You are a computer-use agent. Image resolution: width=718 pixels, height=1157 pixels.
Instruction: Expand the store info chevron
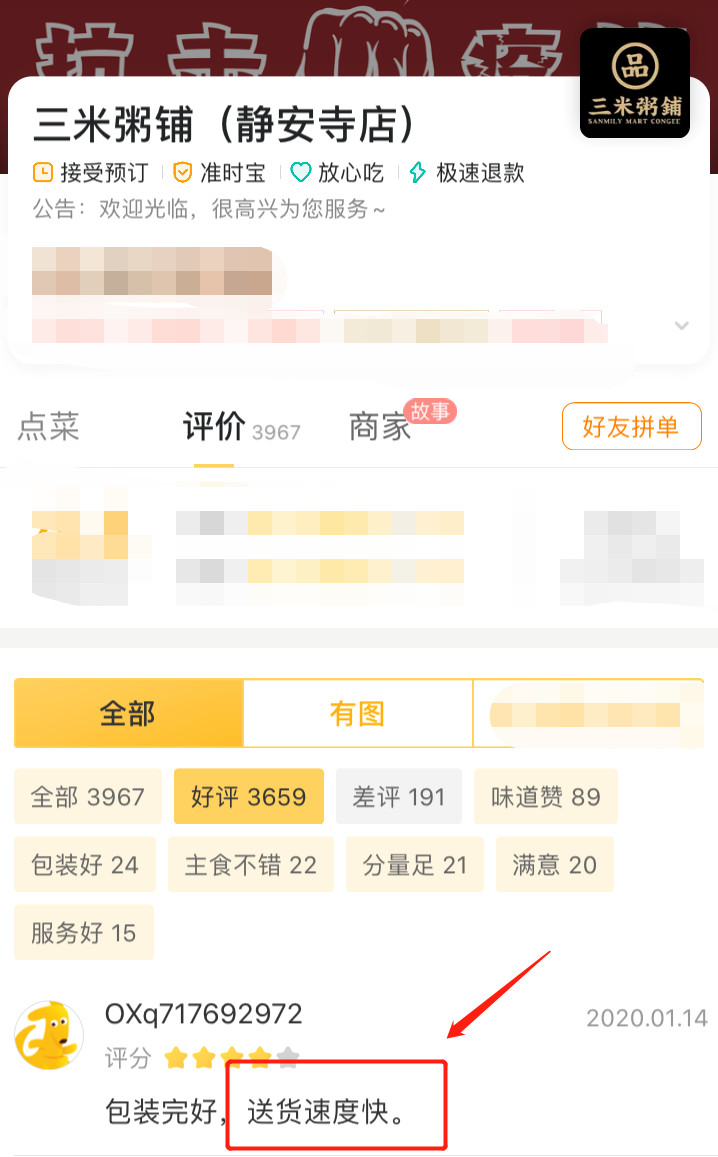click(x=682, y=326)
